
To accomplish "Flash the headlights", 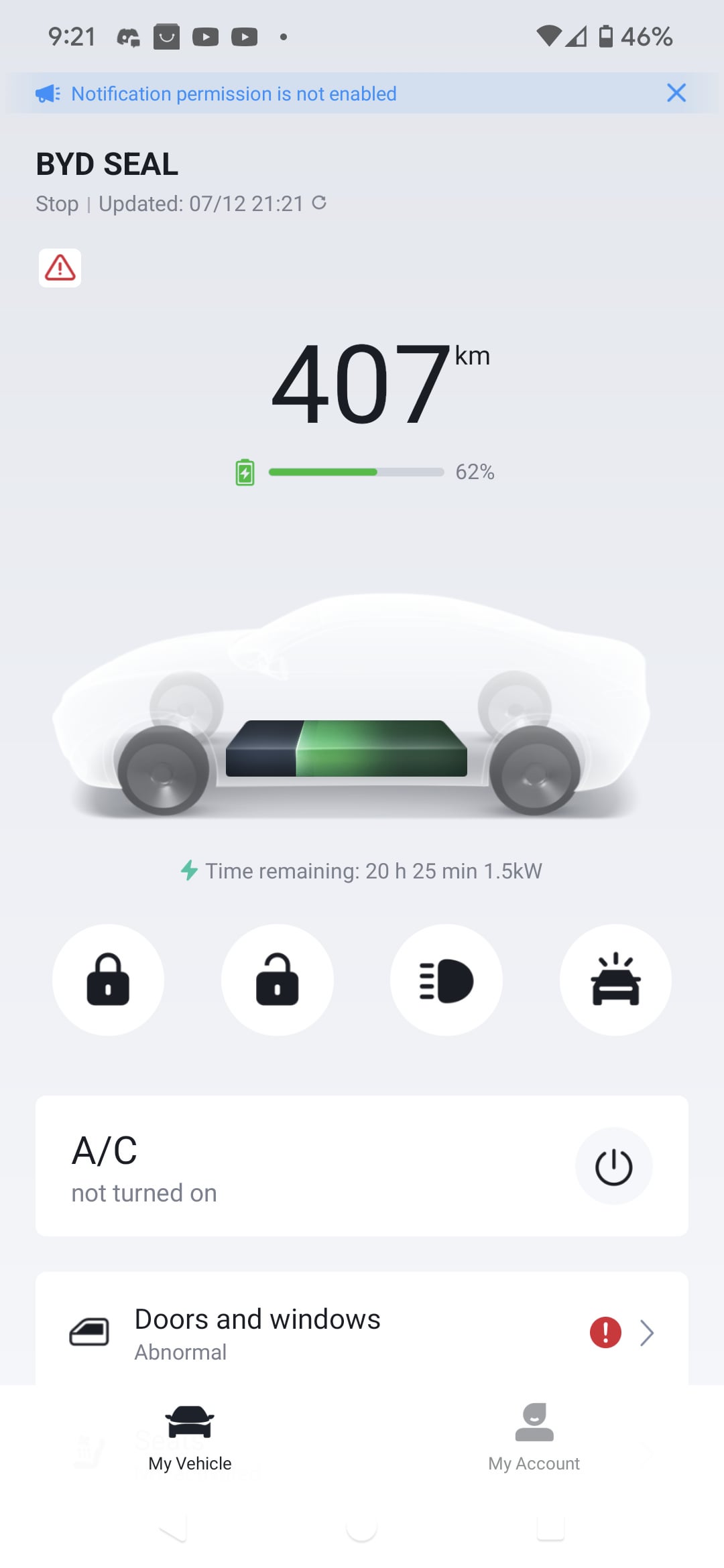I will (x=446, y=980).
